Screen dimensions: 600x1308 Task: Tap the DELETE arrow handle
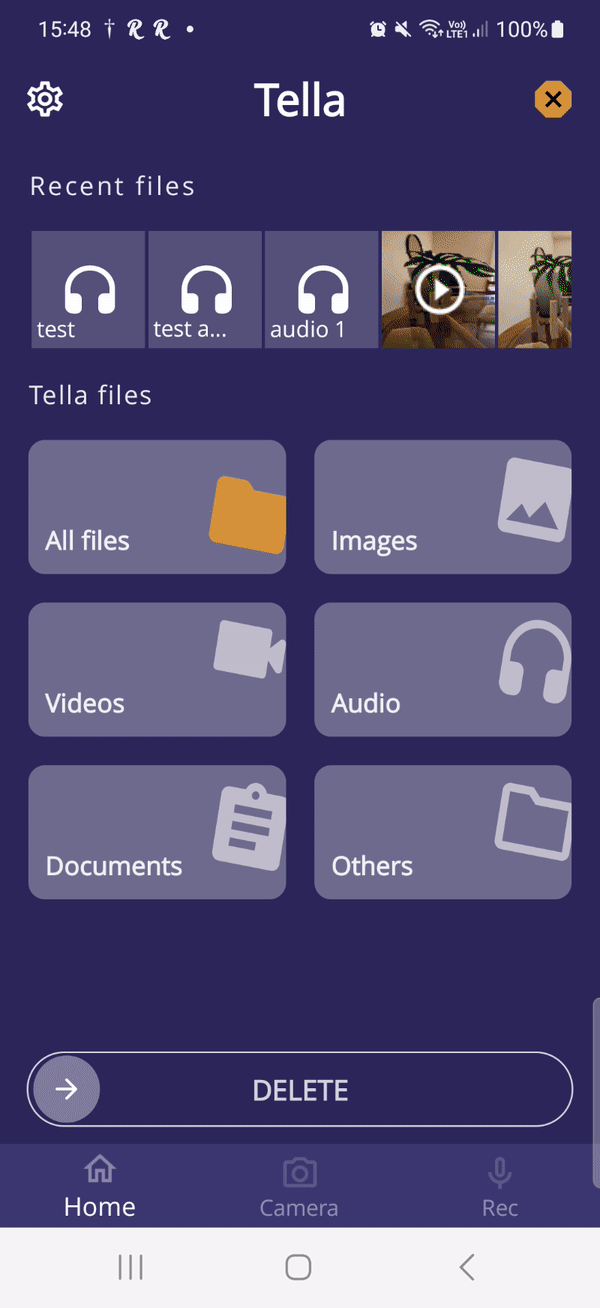67,1089
